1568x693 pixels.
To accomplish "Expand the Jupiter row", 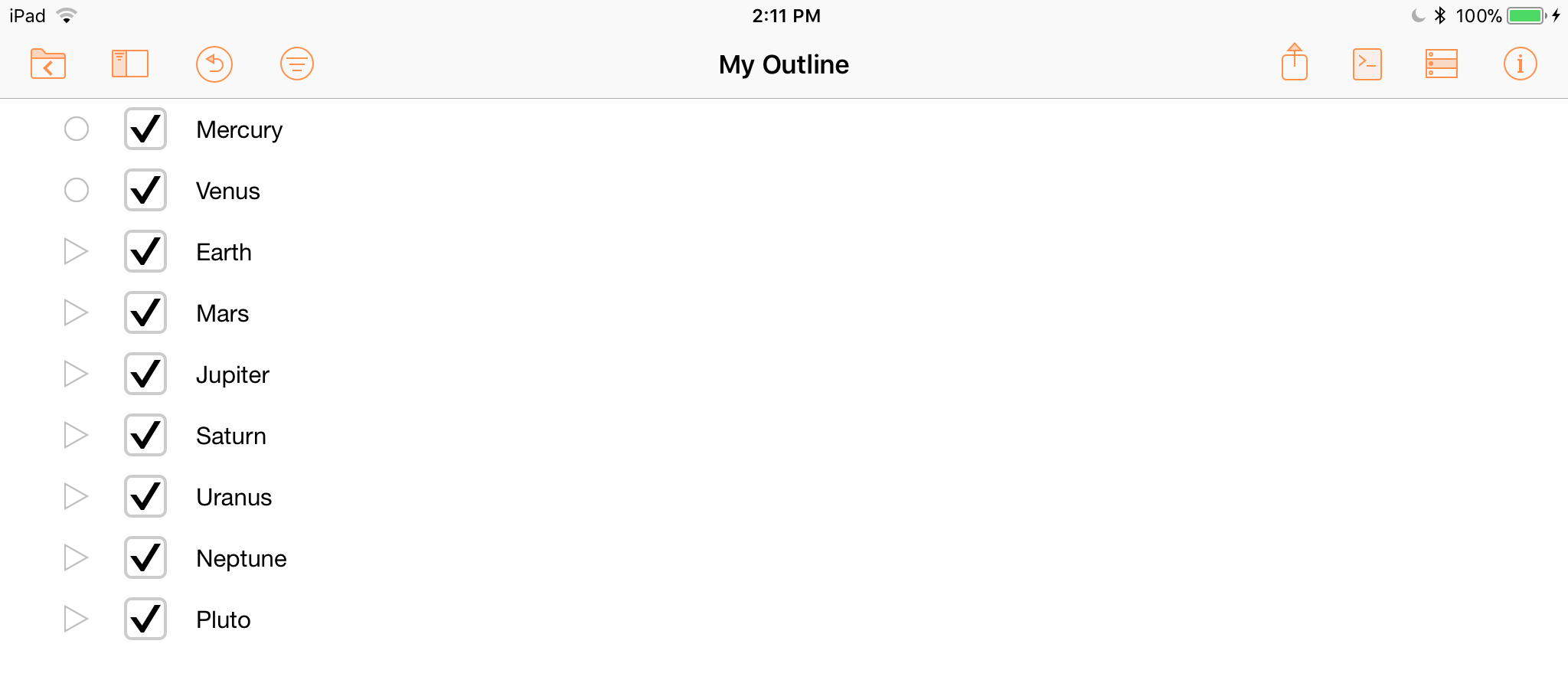I will [x=75, y=374].
